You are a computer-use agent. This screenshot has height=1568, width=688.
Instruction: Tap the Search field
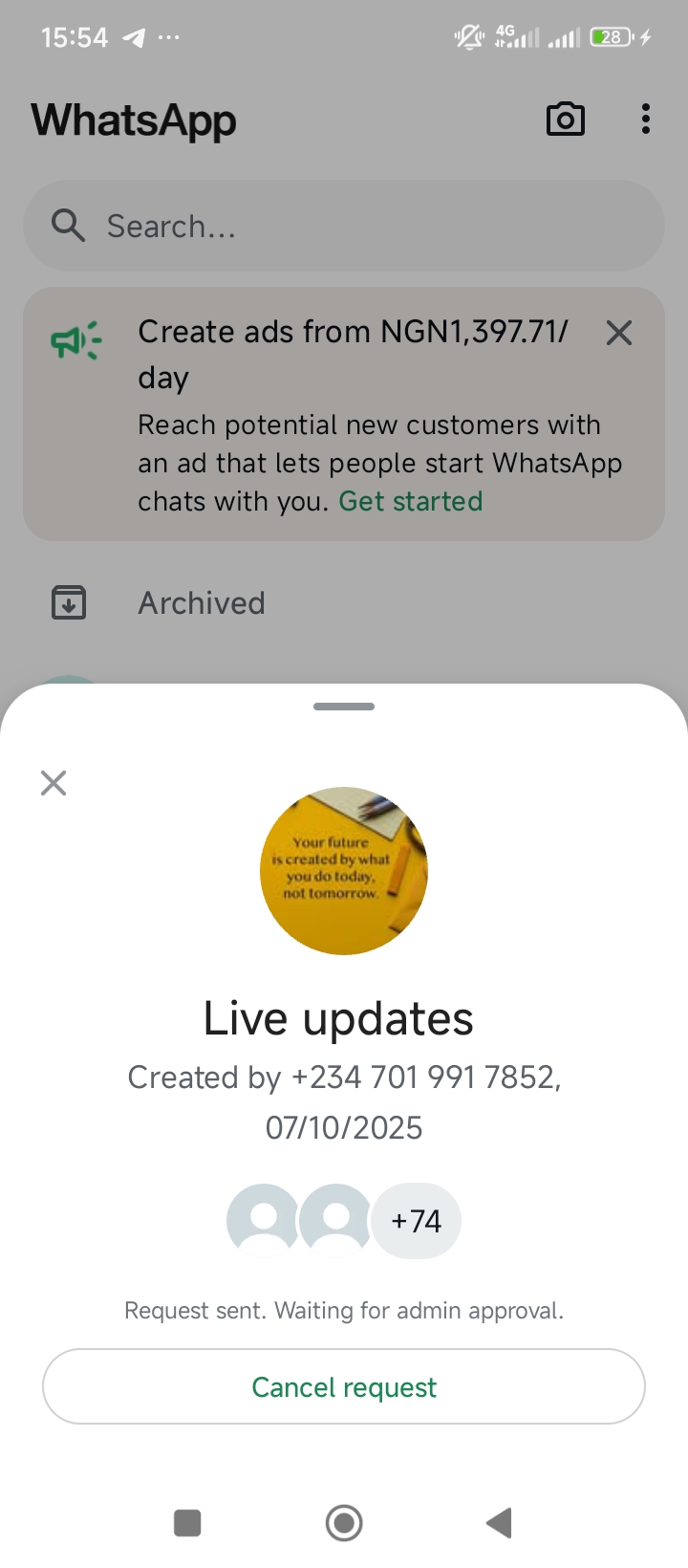coord(344,227)
